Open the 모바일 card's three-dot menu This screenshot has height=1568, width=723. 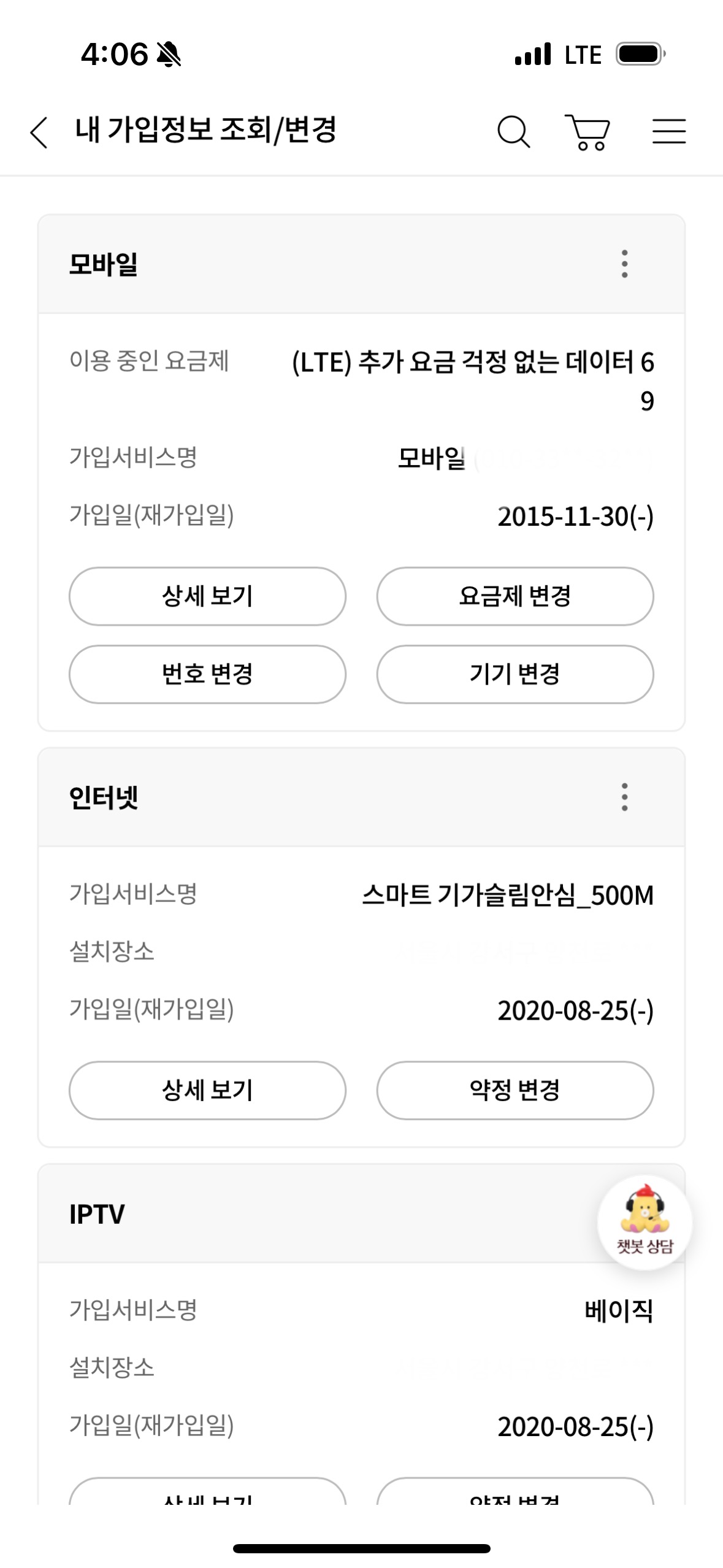tap(624, 264)
